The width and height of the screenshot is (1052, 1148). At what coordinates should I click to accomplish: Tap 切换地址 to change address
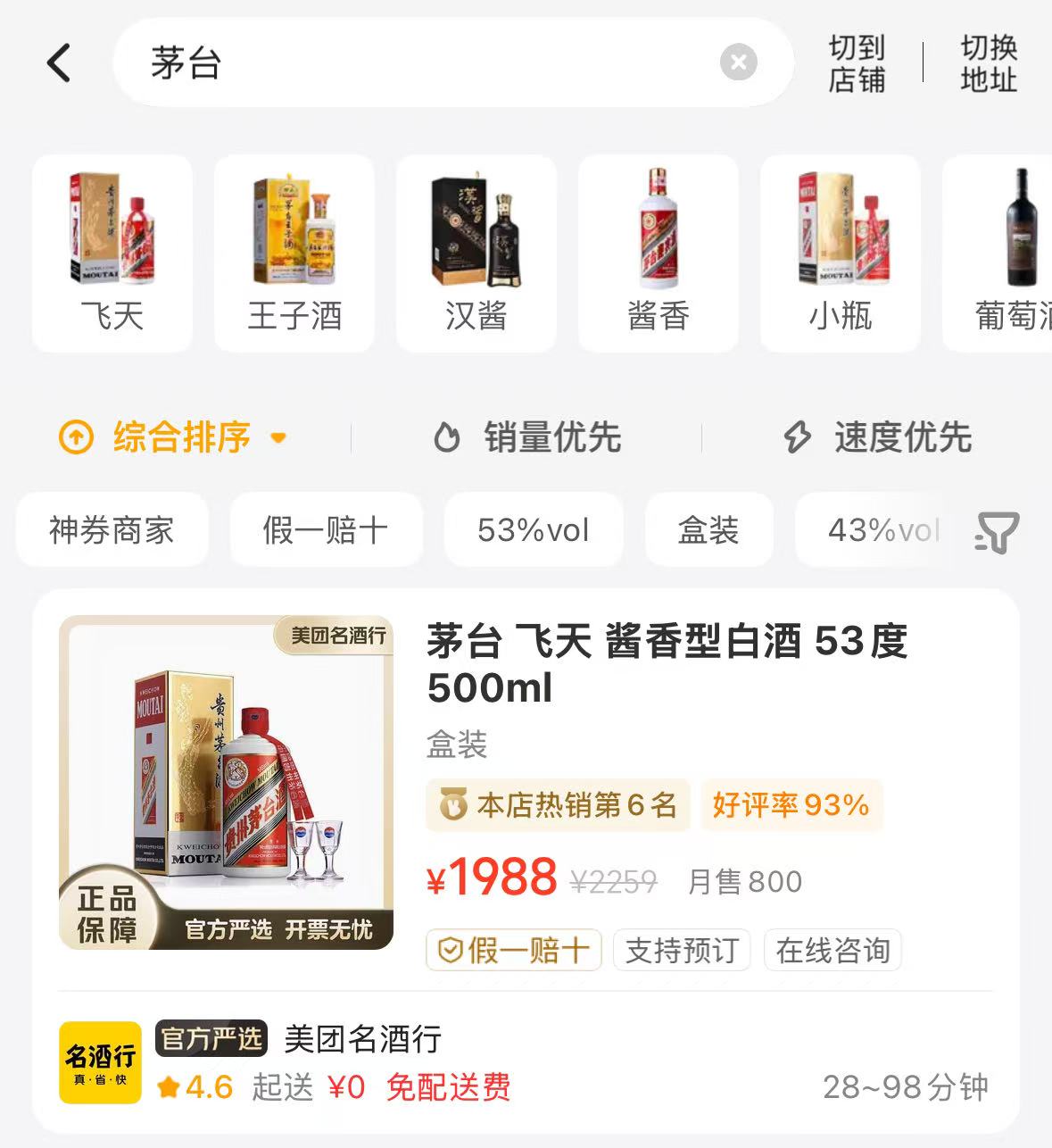pos(988,63)
